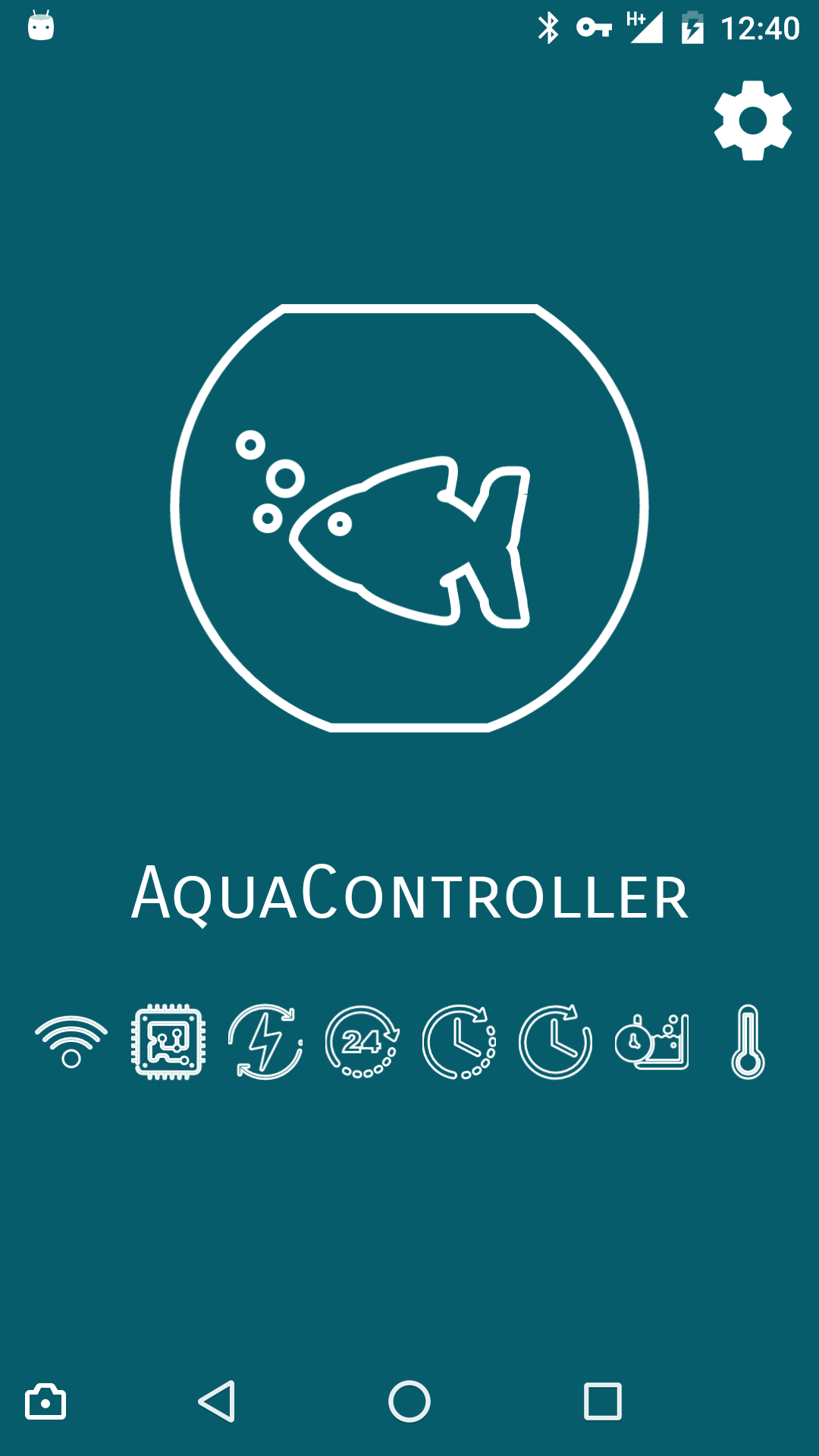Open the thermometer temperature icon

pyautogui.click(x=748, y=1042)
